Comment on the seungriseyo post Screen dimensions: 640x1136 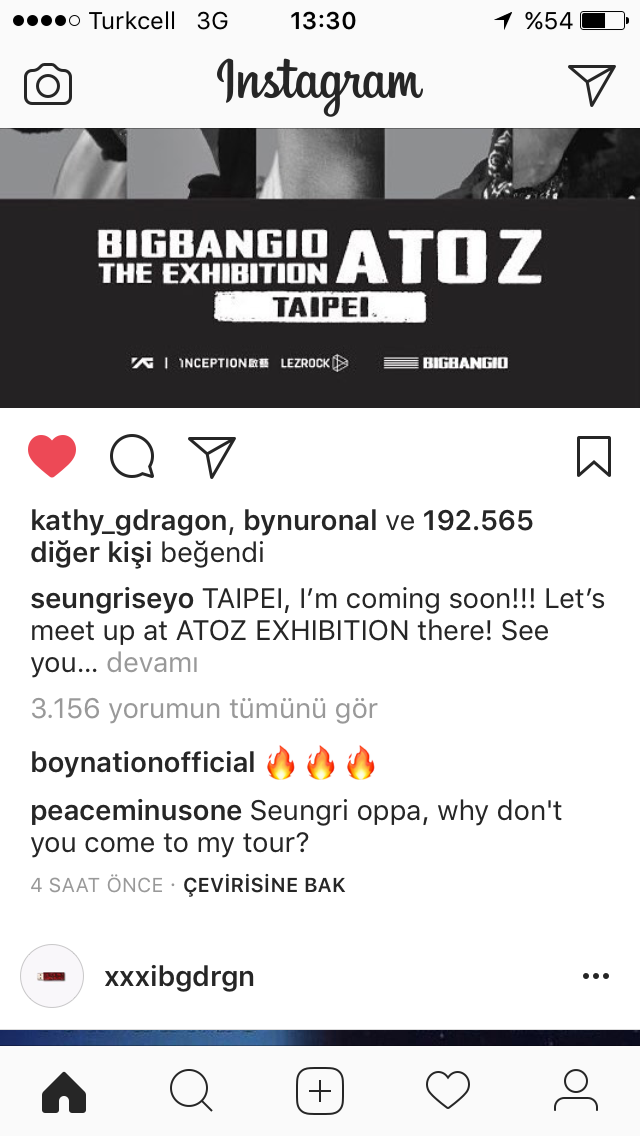tap(132, 457)
